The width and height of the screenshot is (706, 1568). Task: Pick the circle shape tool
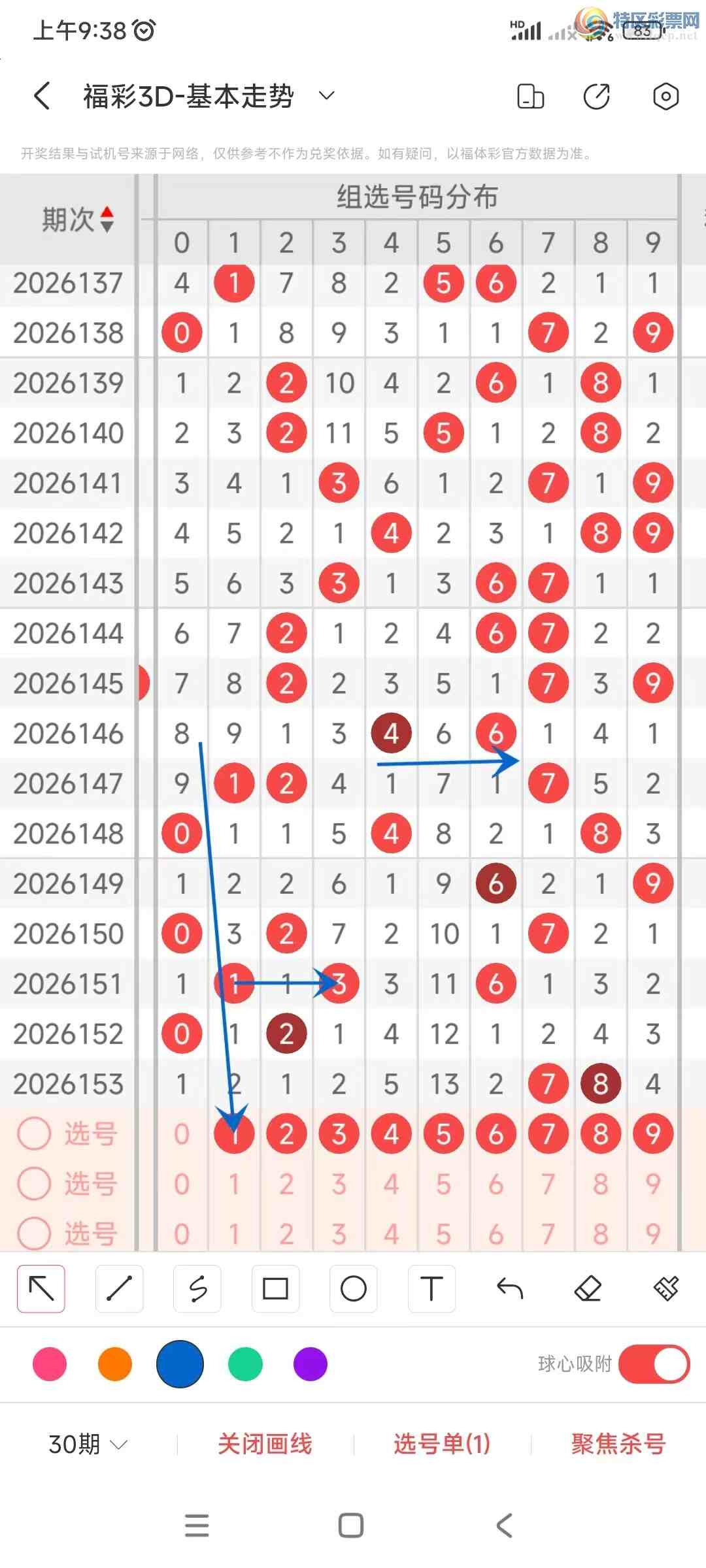354,1288
